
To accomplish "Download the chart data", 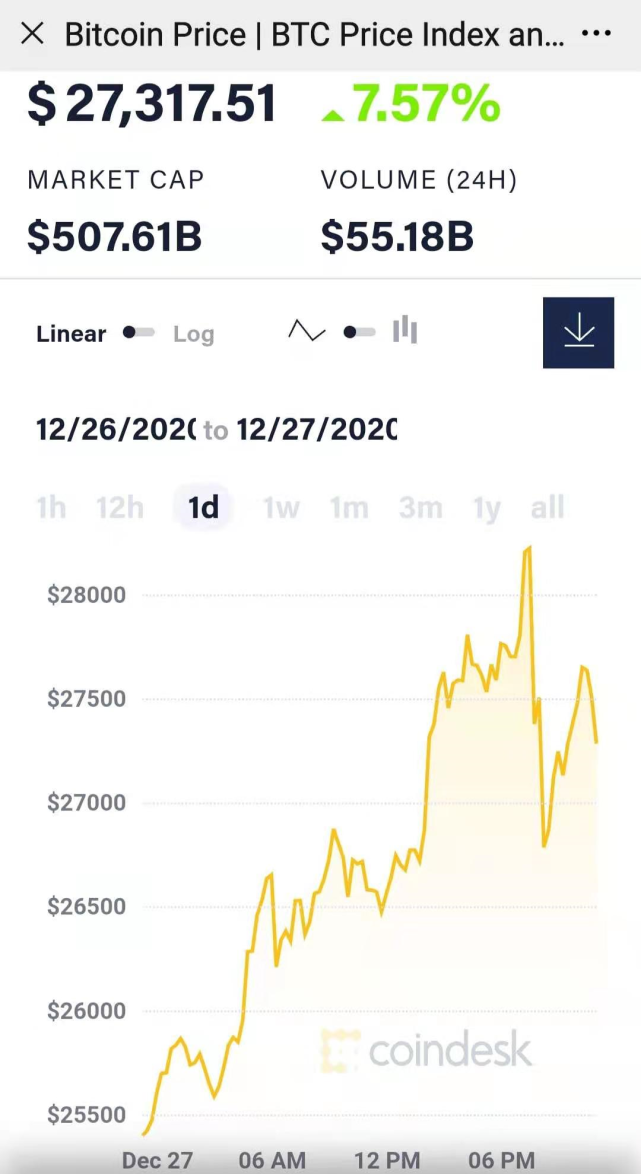I will (578, 333).
